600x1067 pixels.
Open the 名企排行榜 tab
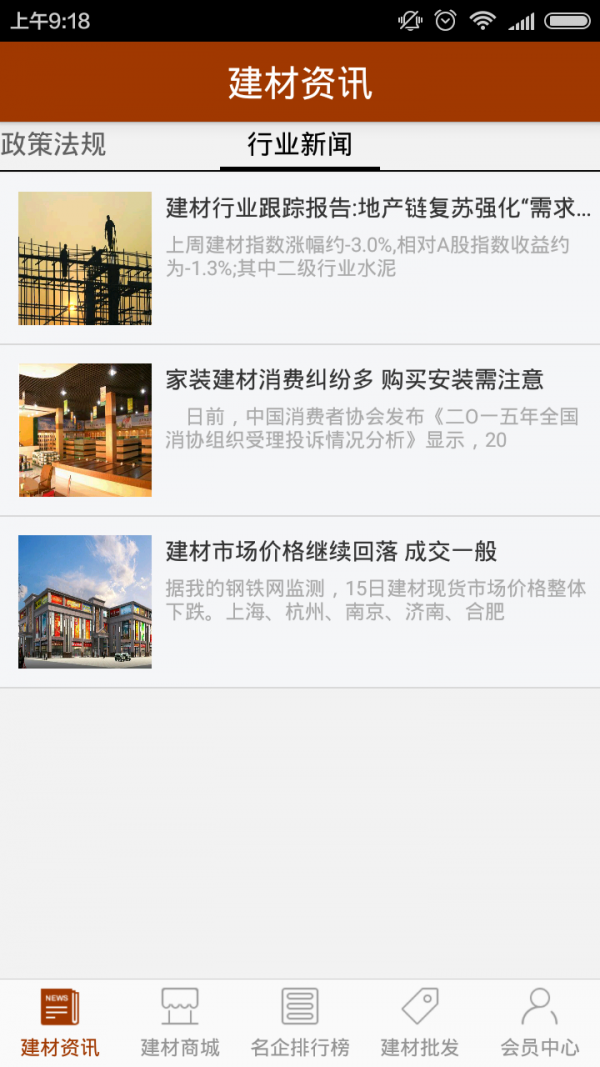300,1023
